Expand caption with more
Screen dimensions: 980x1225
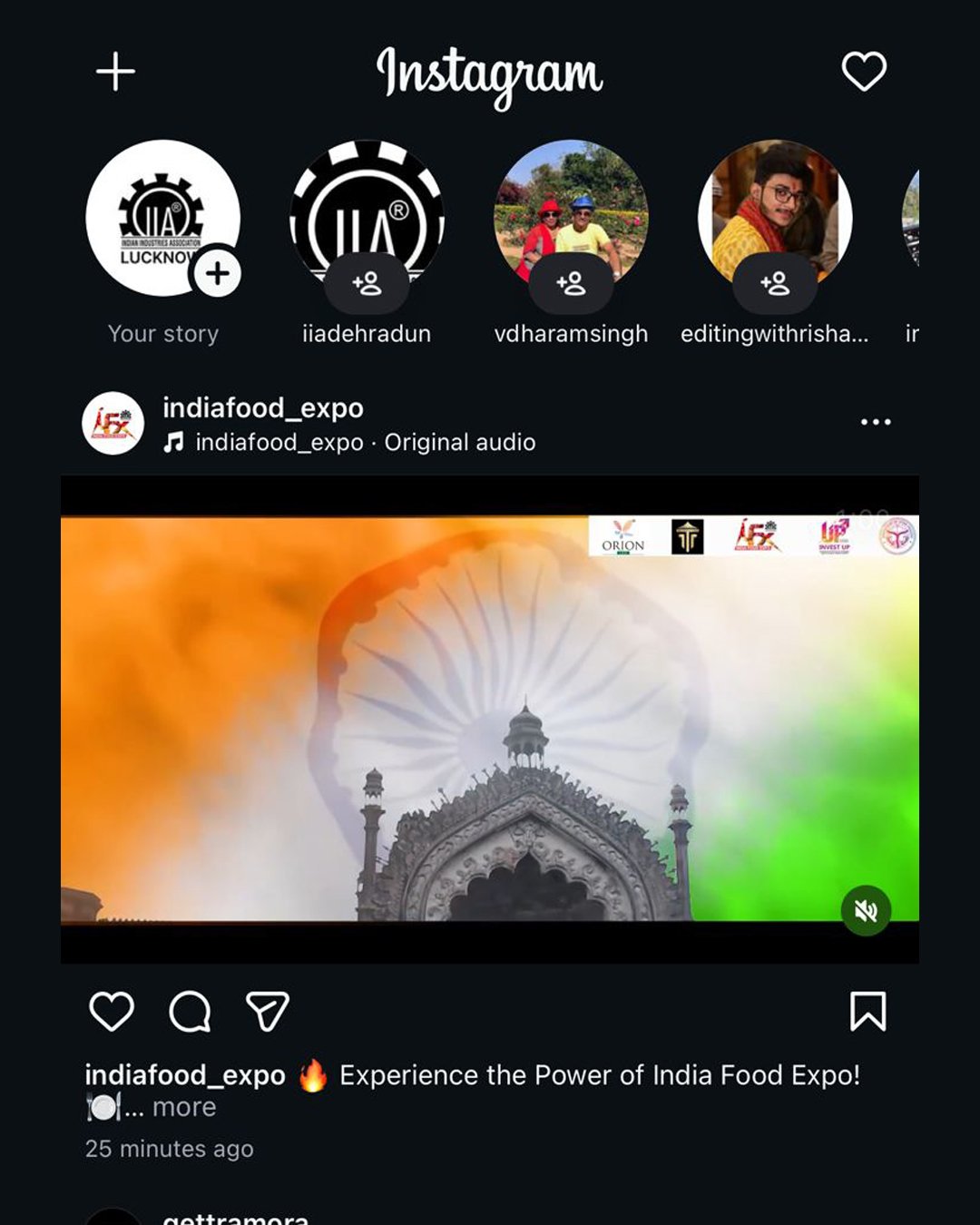click(184, 1107)
